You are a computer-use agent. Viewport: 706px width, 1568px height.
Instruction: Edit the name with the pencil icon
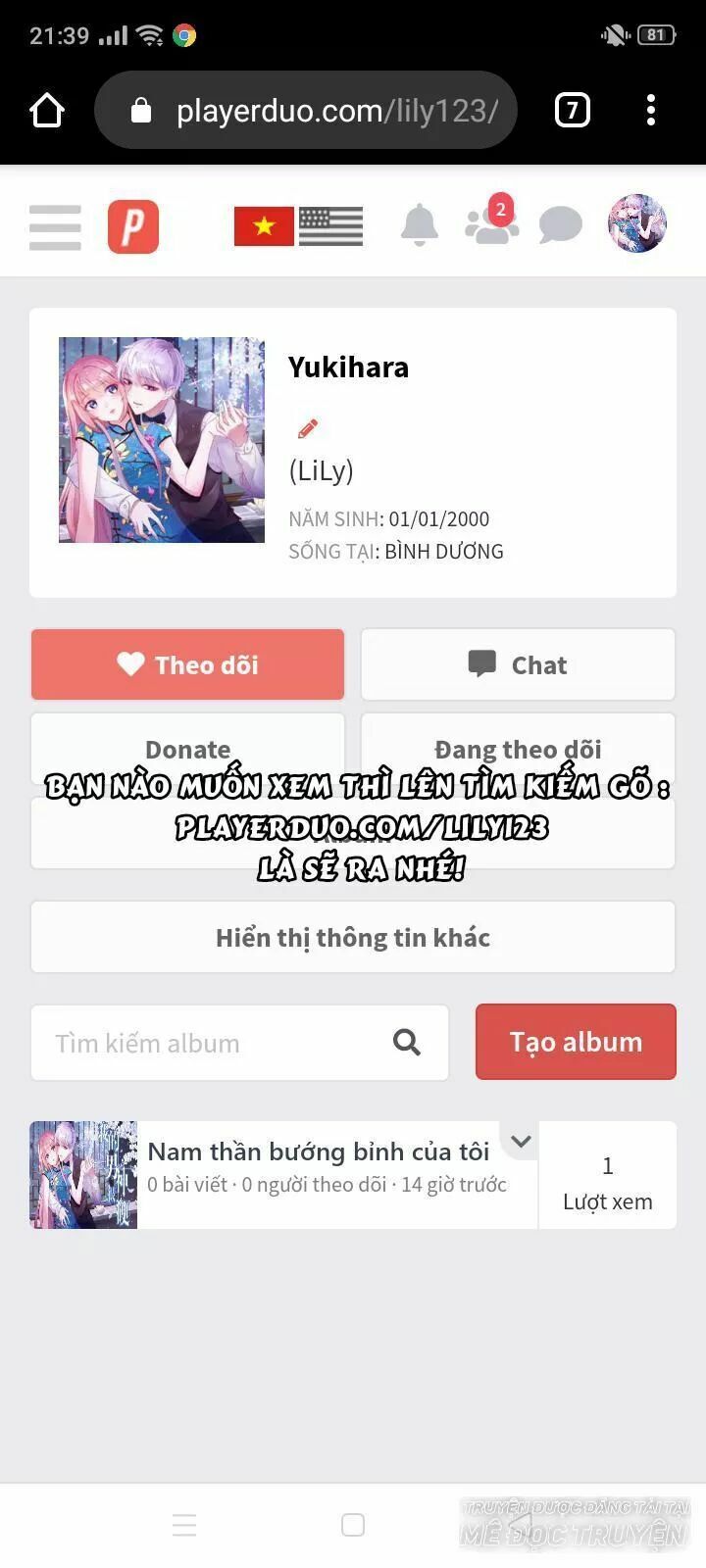(x=308, y=428)
